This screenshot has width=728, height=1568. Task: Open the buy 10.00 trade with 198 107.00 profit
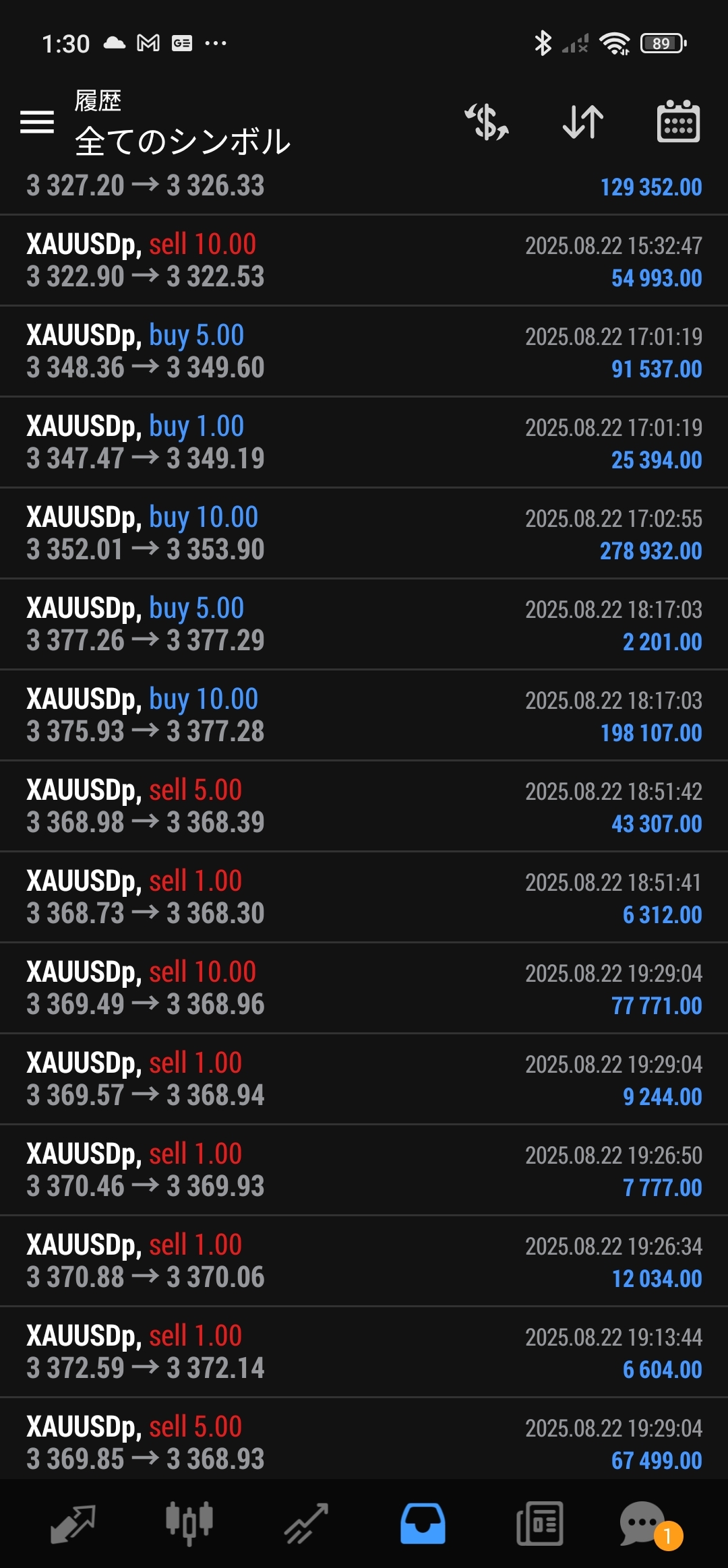point(364,715)
